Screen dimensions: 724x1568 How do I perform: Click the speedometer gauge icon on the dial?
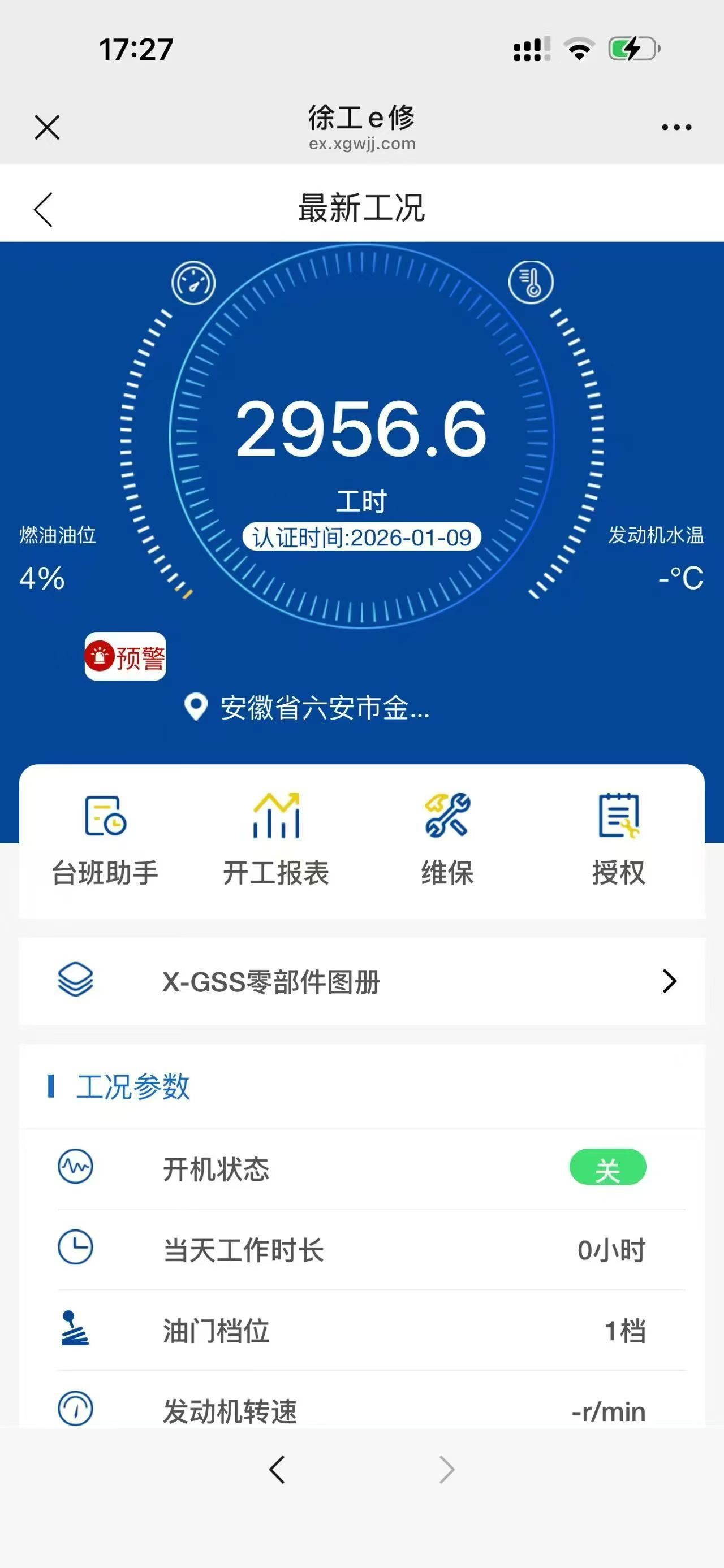192,282
